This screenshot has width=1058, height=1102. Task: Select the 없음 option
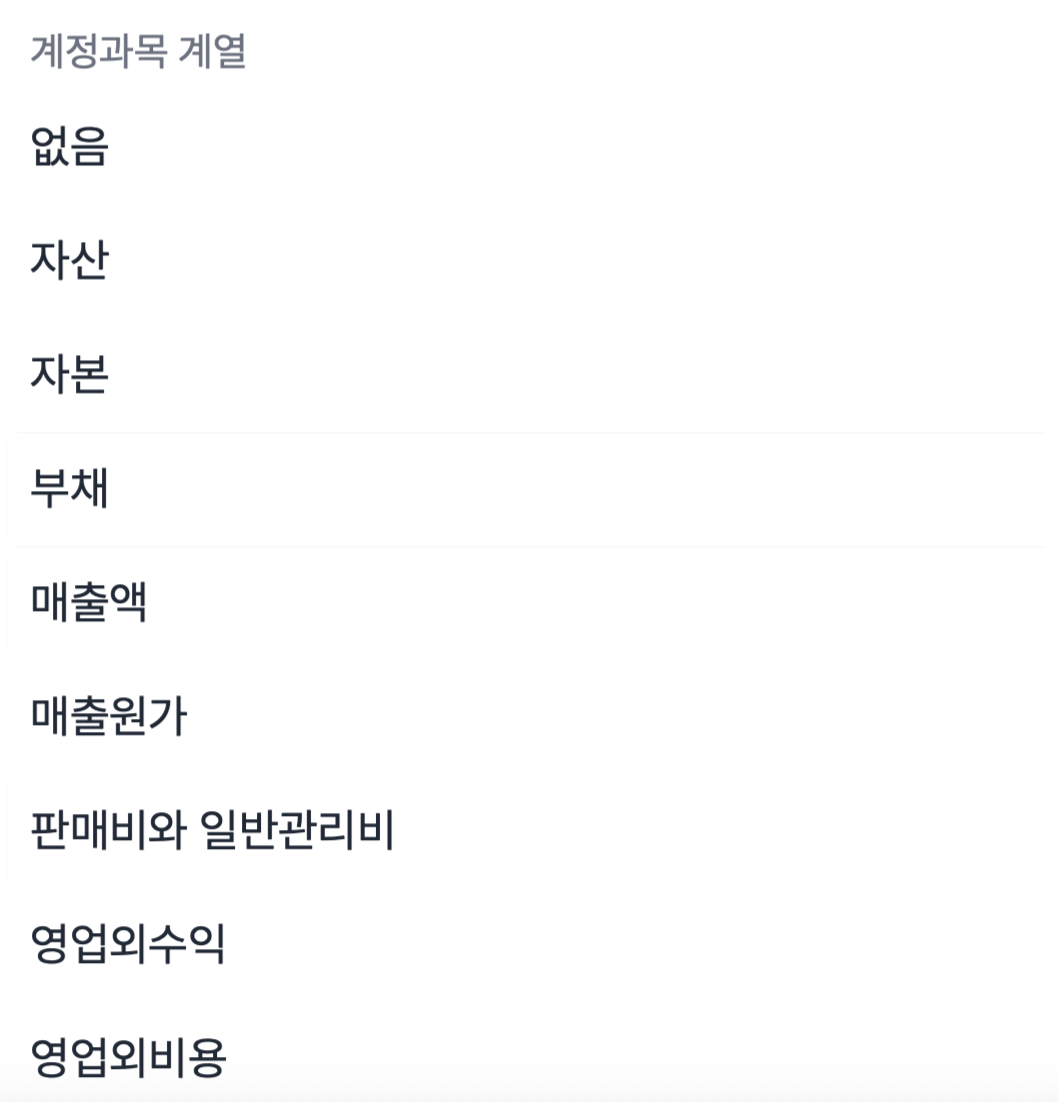pyautogui.click(x=70, y=147)
